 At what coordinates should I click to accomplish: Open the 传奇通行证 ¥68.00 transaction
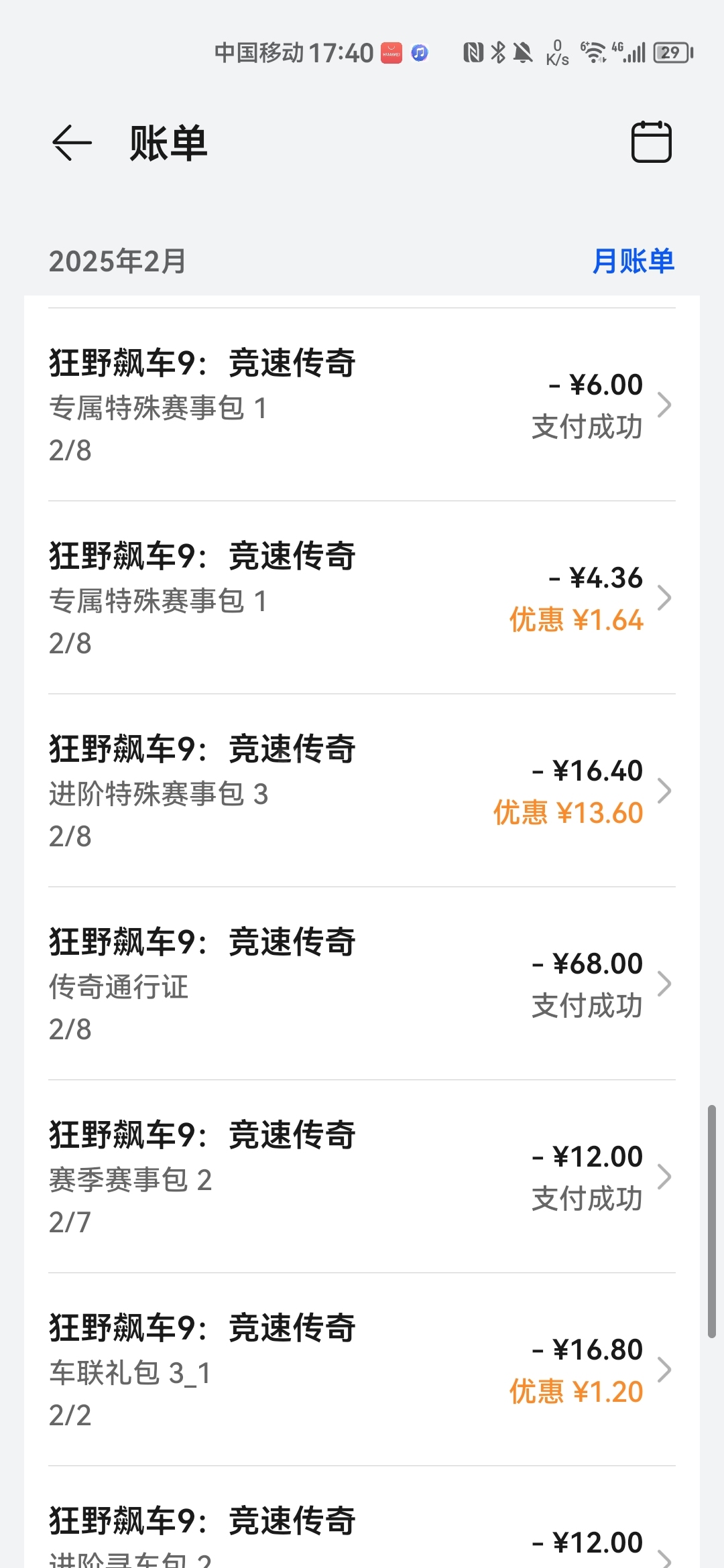[362, 984]
